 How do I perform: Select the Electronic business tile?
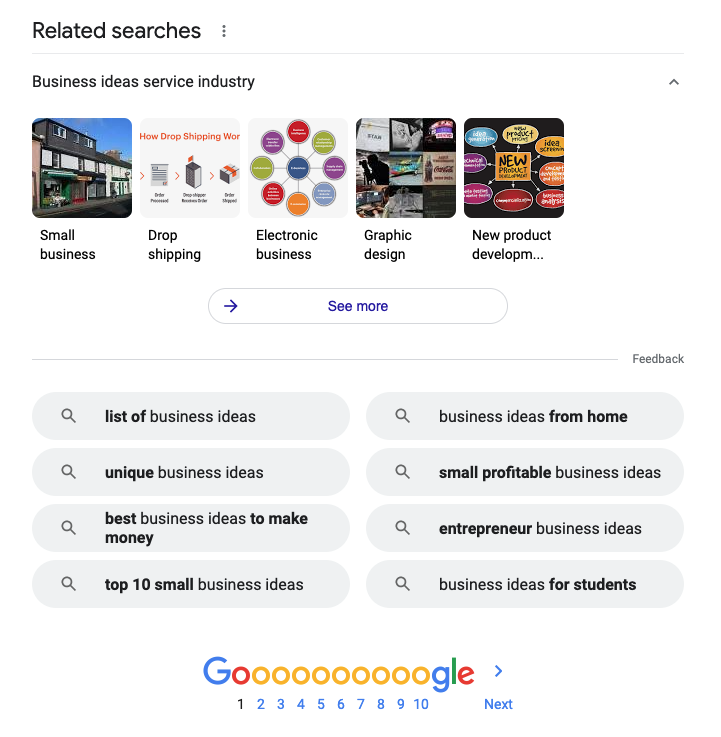click(298, 190)
